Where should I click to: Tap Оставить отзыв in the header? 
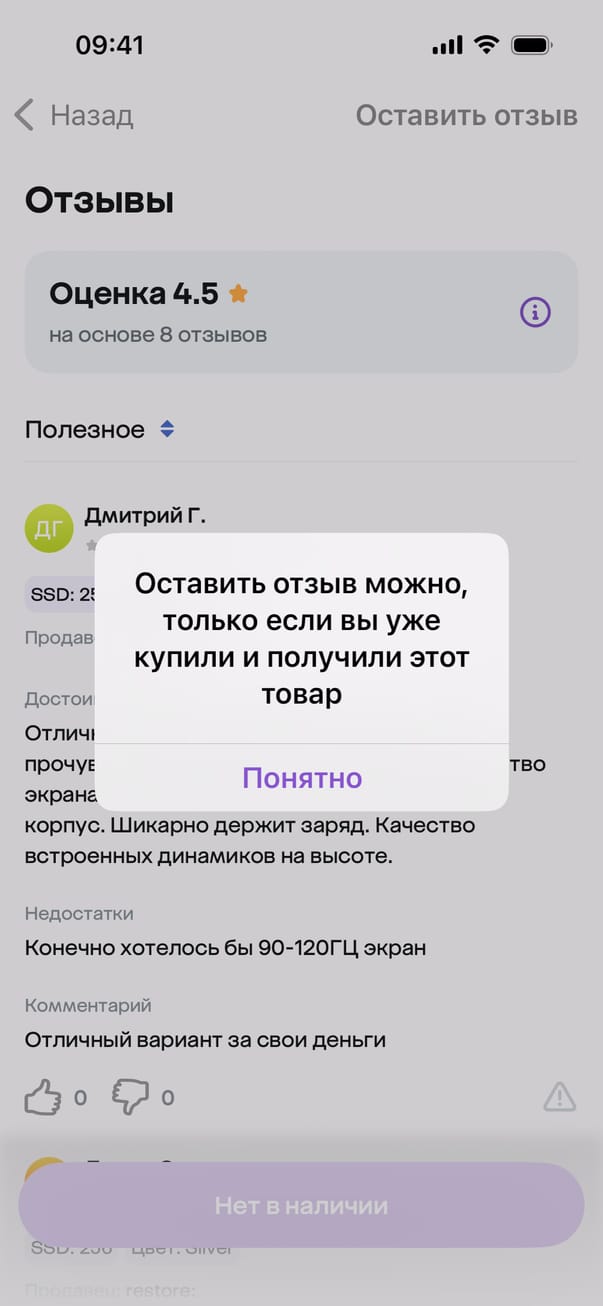[466, 115]
